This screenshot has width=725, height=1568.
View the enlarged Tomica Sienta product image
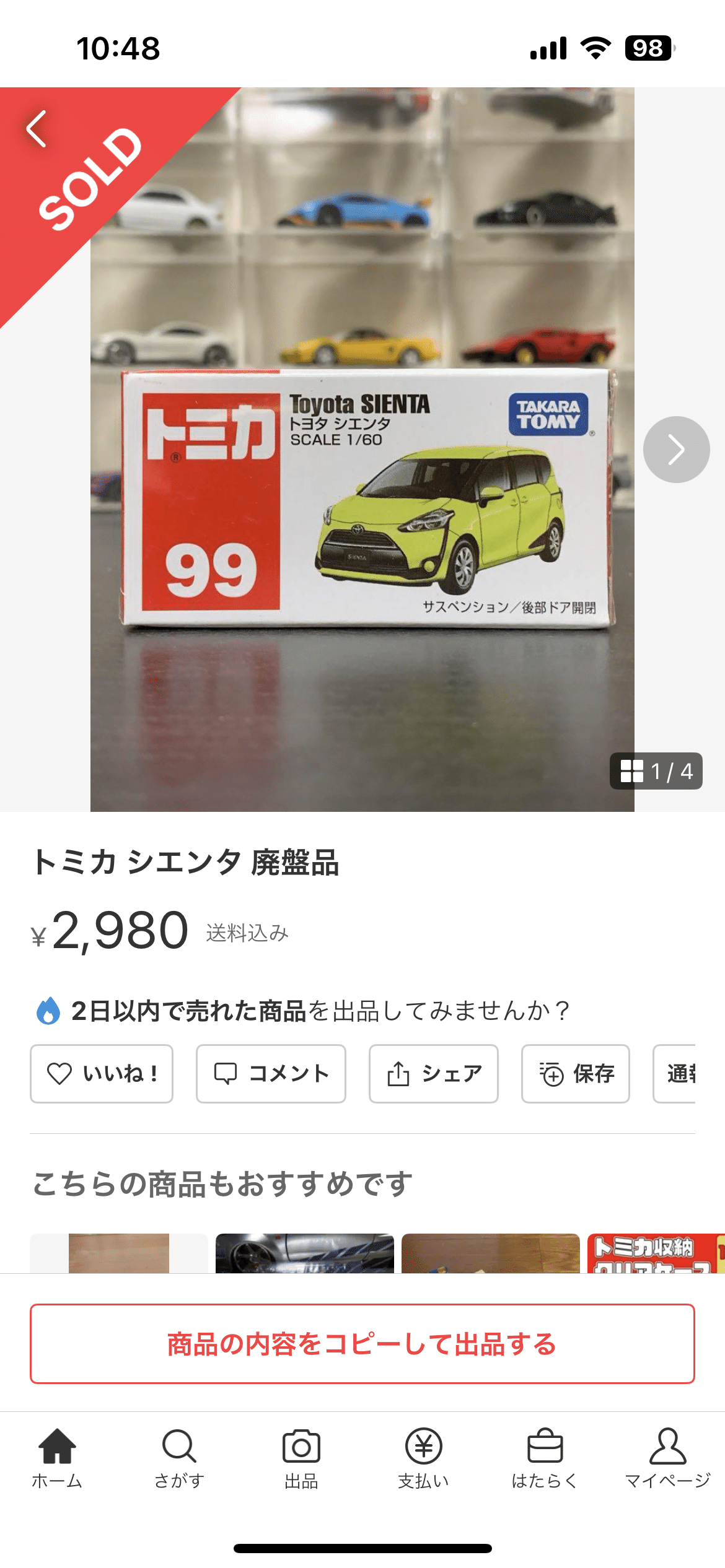[362, 450]
